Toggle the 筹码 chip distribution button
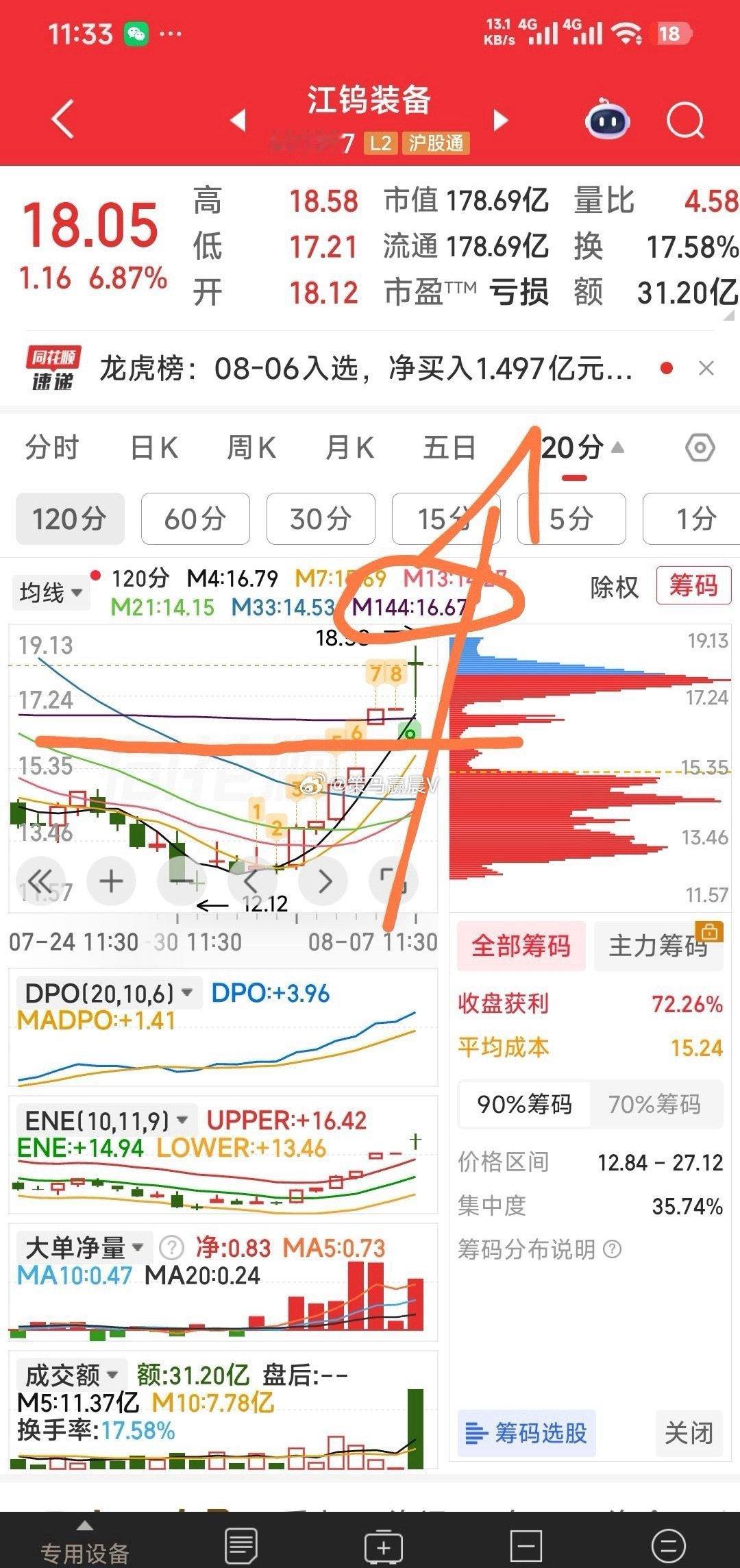Screen dimensions: 740x1568 (693, 585)
